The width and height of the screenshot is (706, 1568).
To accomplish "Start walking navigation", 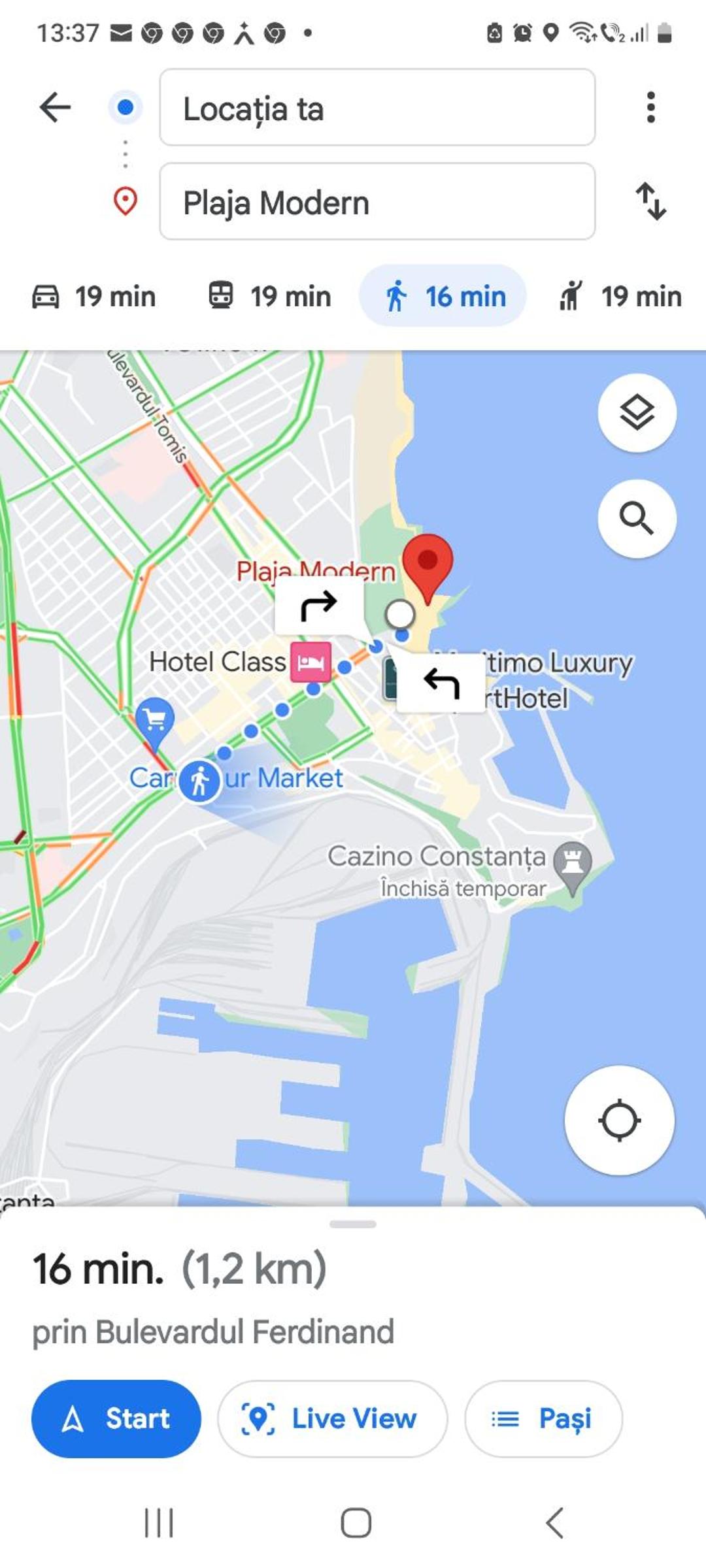I will 116,1418.
